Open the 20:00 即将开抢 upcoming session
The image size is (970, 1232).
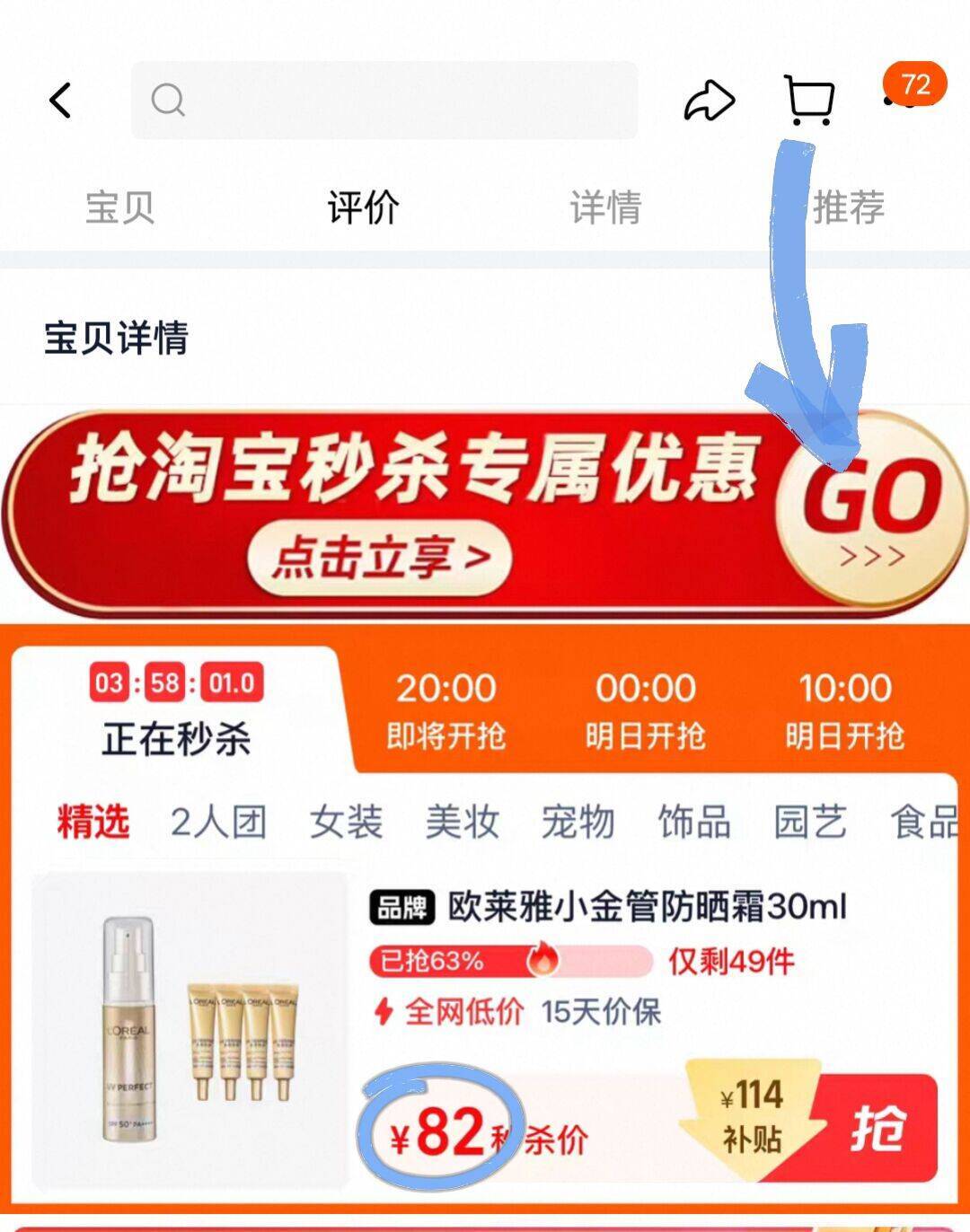pos(445,714)
